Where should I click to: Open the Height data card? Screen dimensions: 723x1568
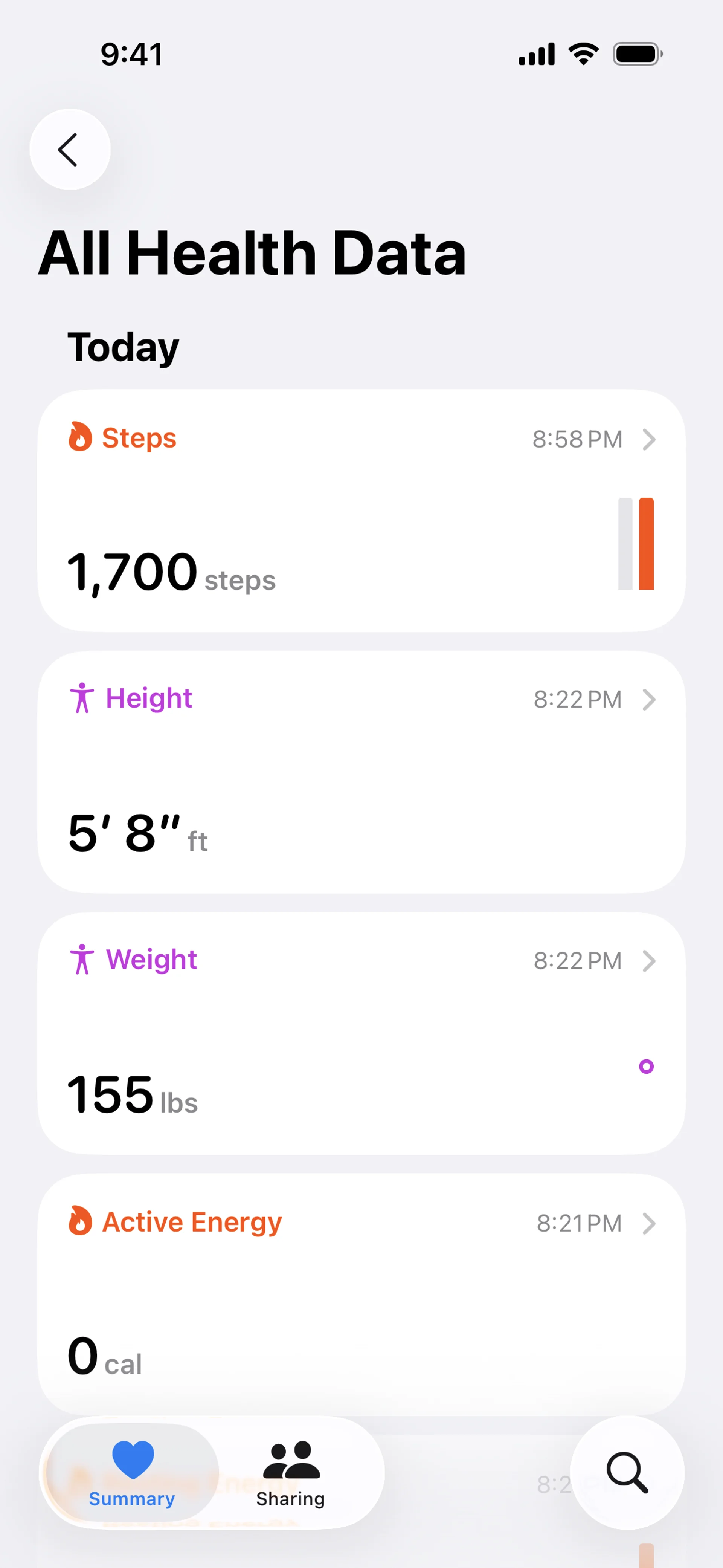coord(361,772)
